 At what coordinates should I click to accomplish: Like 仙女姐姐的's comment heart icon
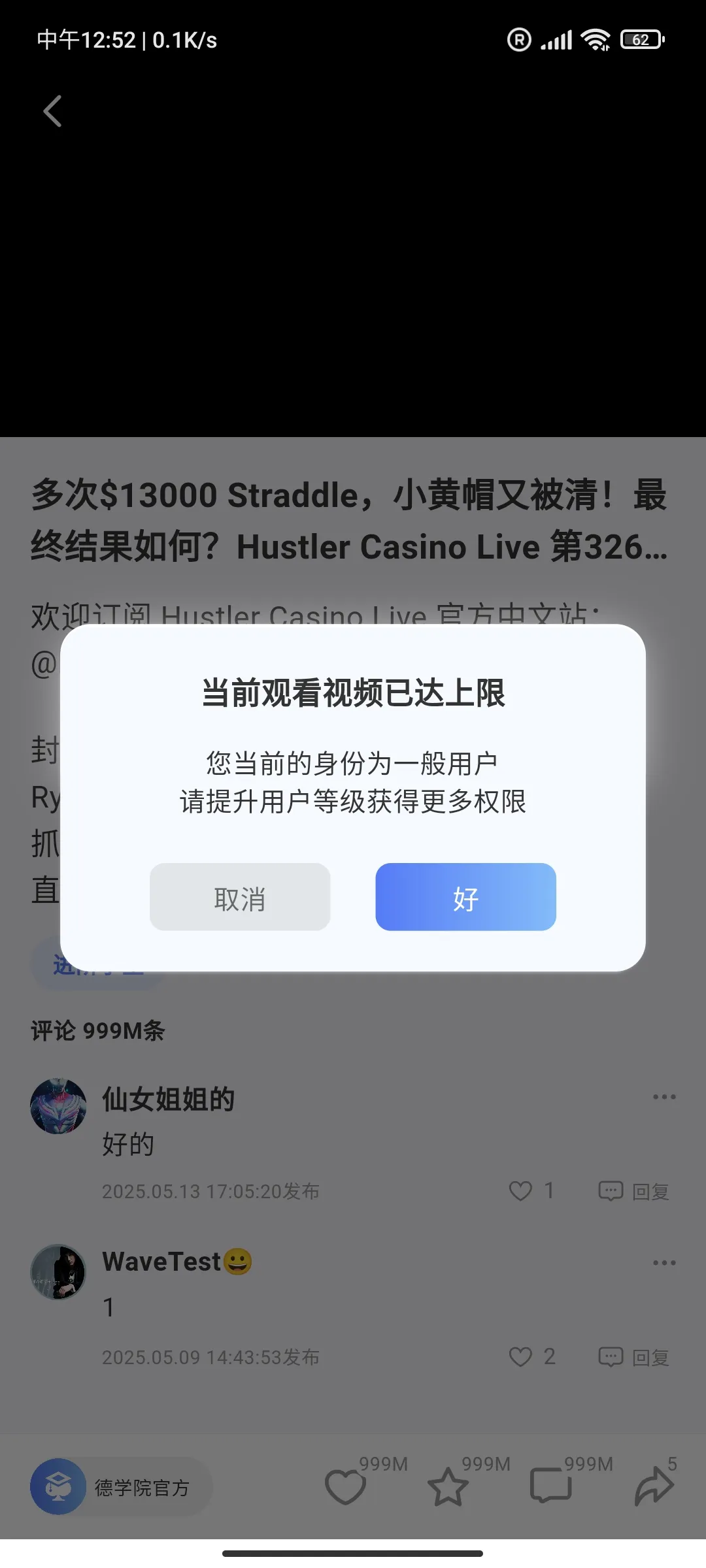pyautogui.click(x=521, y=1191)
